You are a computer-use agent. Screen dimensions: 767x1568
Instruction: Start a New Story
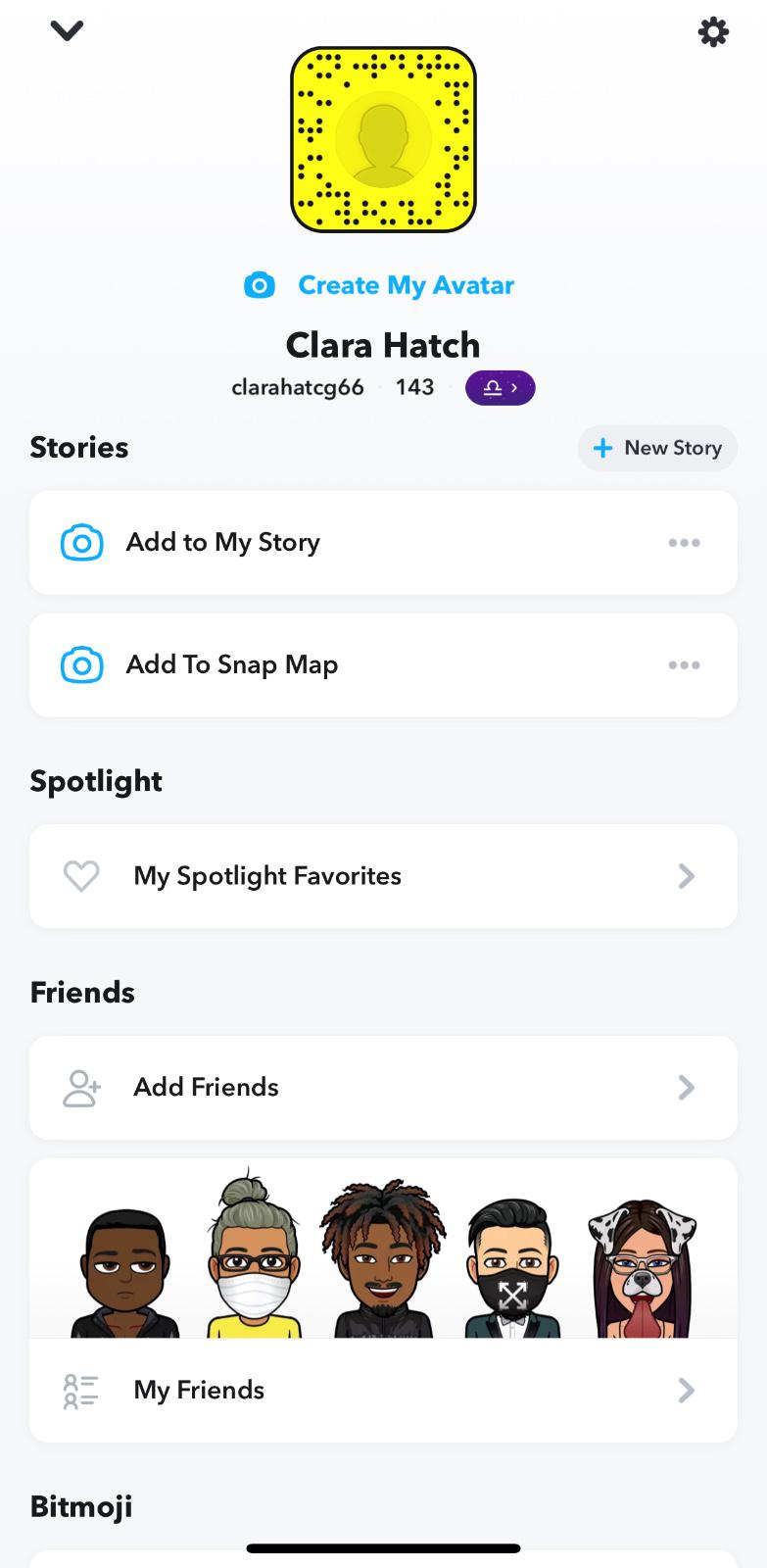(x=657, y=448)
